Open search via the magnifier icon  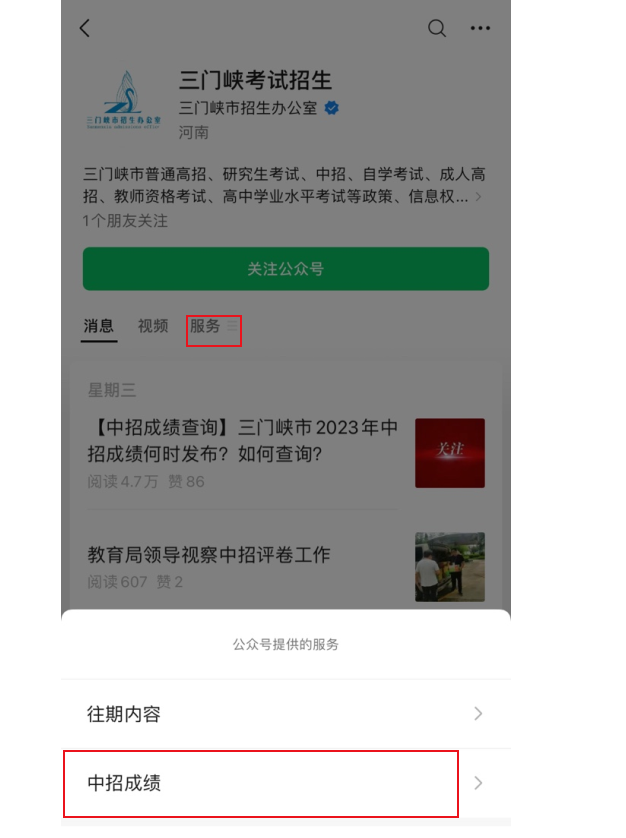[x=437, y=28]
